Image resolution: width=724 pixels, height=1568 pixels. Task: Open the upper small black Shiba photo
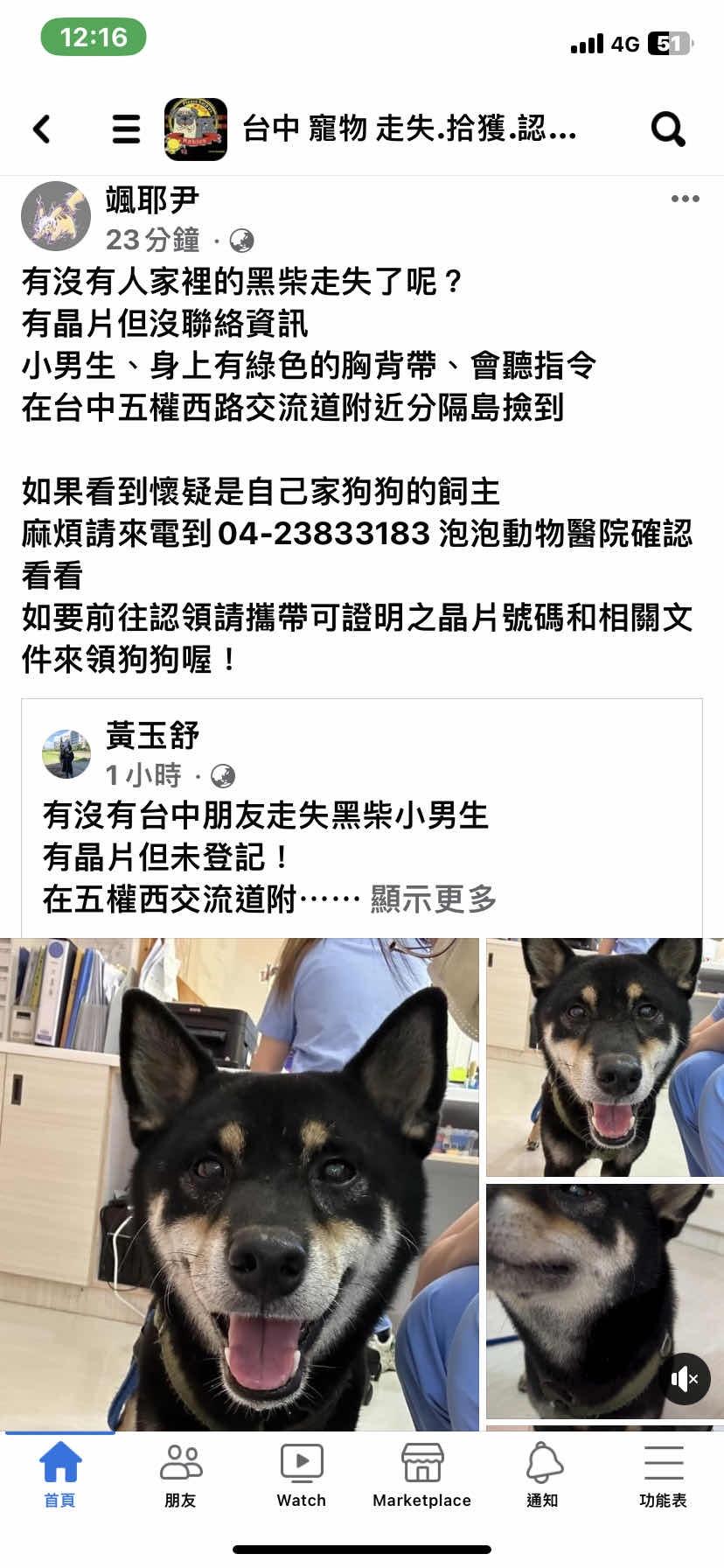[x=604, y=1057]
